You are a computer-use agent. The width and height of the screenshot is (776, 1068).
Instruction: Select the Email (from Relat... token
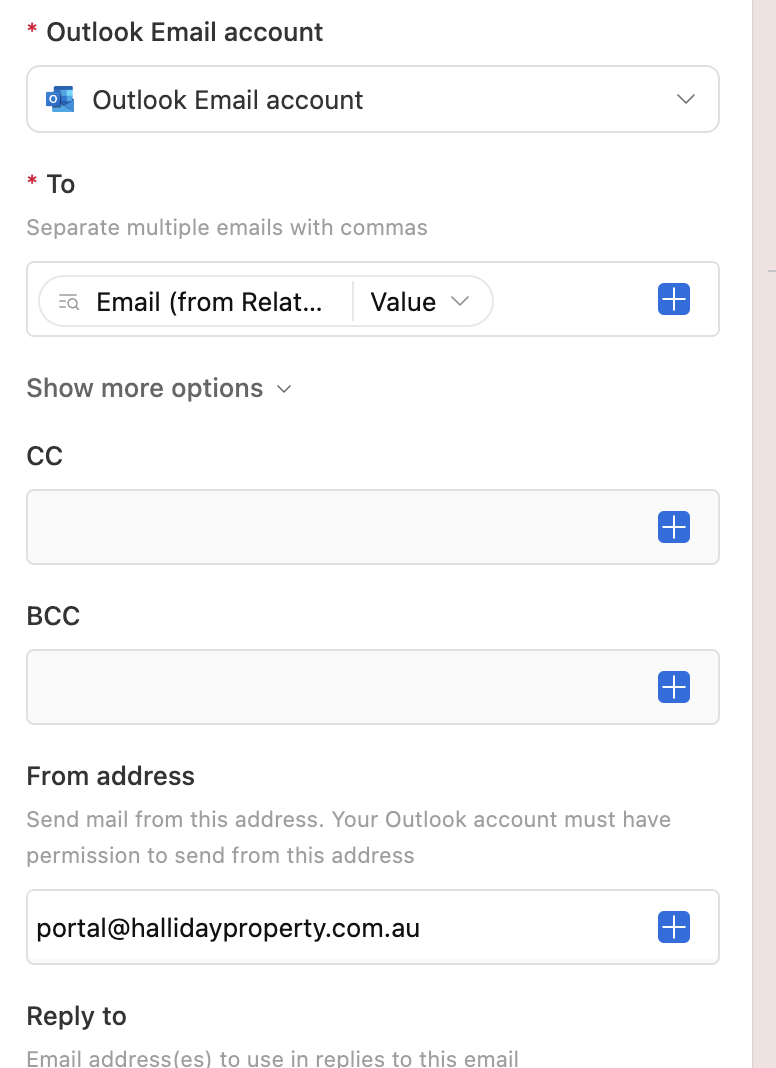[x=197, y=302]
